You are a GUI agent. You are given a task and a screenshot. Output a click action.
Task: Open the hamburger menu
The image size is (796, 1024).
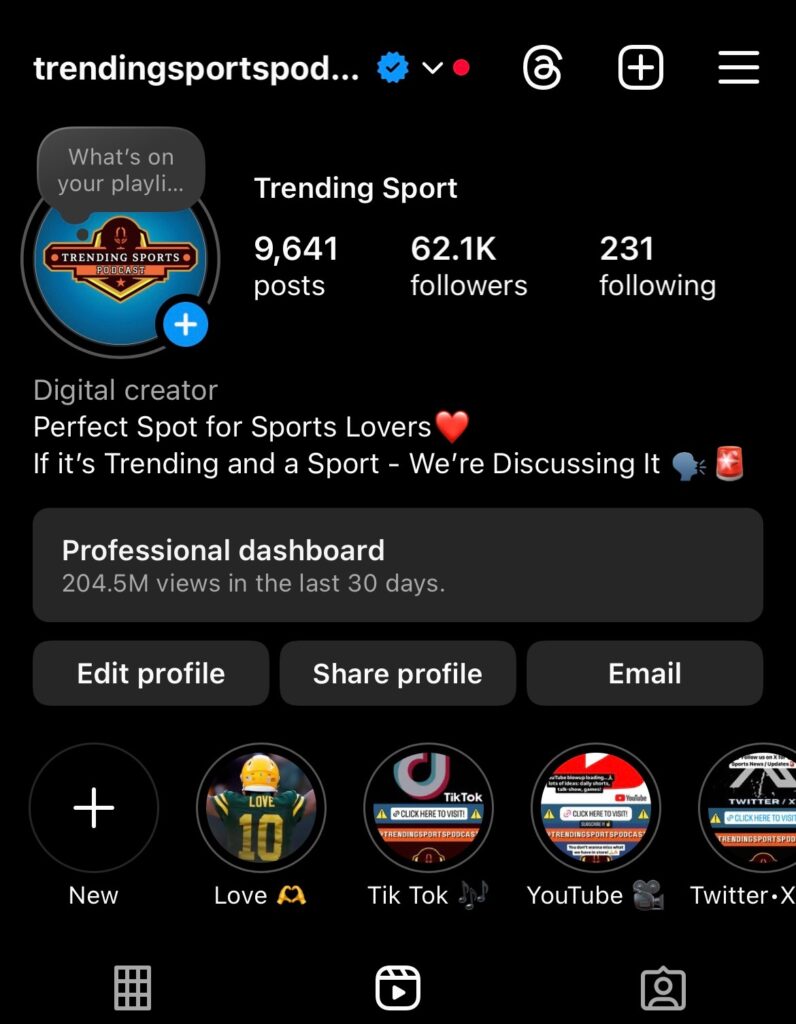tap(739, 69)
